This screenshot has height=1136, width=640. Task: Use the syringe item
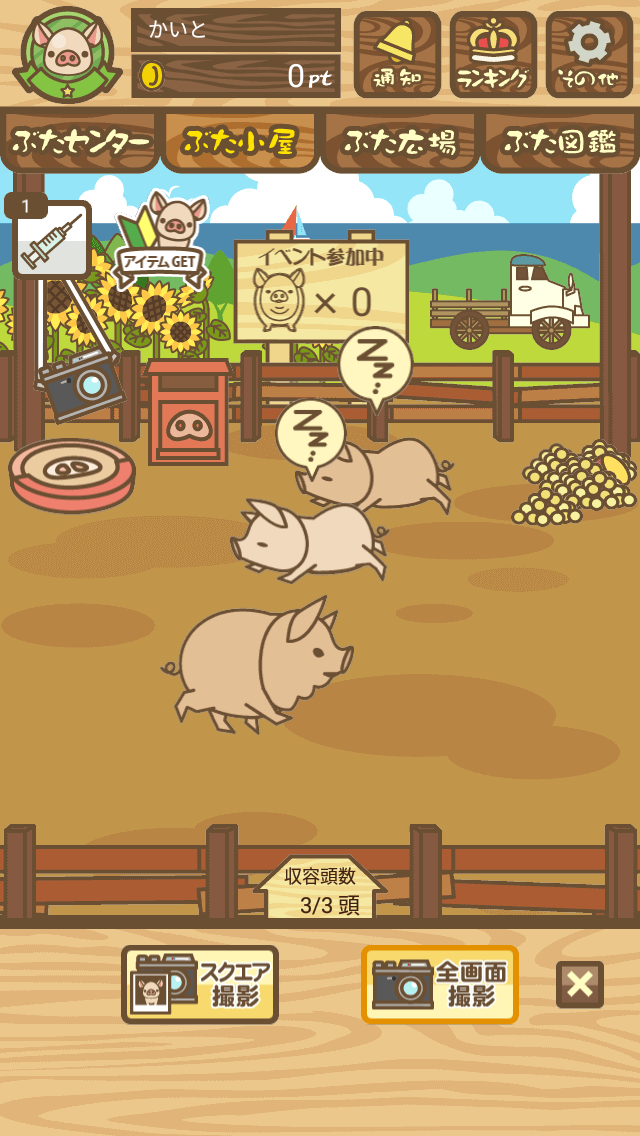(52, 240)
